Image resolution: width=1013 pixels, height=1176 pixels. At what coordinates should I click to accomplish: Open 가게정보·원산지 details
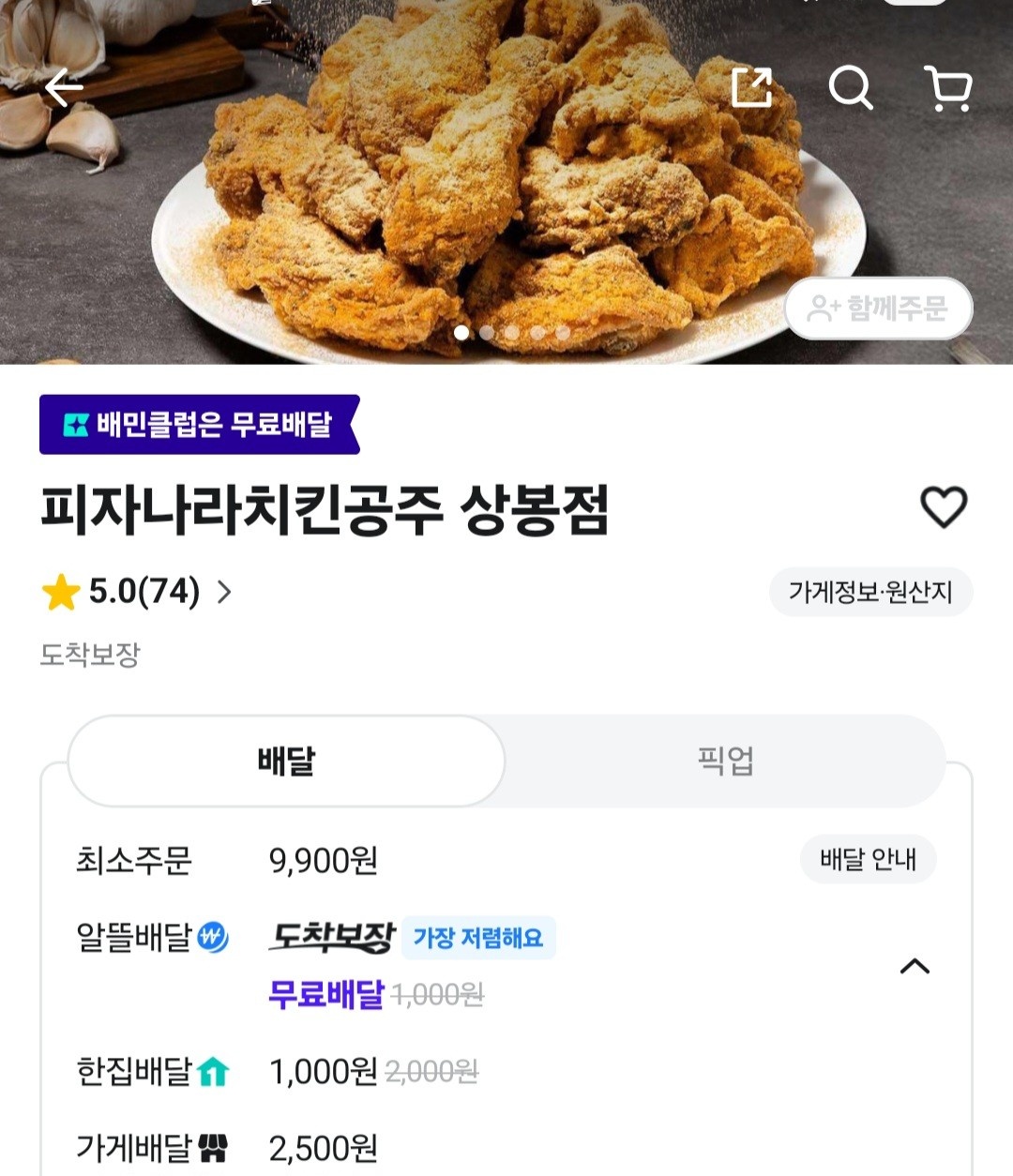point(869,590)
